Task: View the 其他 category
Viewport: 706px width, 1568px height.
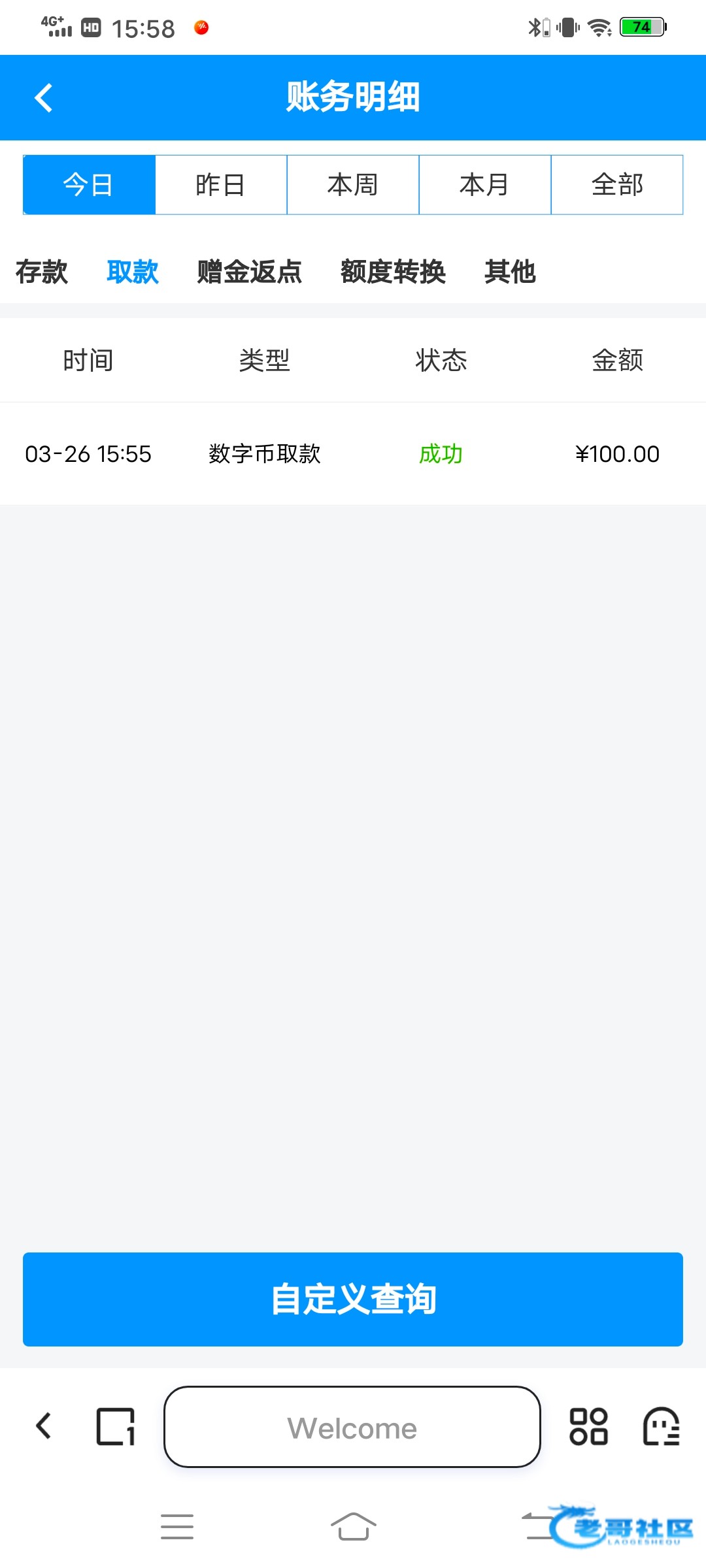Action: click(510, 272)
